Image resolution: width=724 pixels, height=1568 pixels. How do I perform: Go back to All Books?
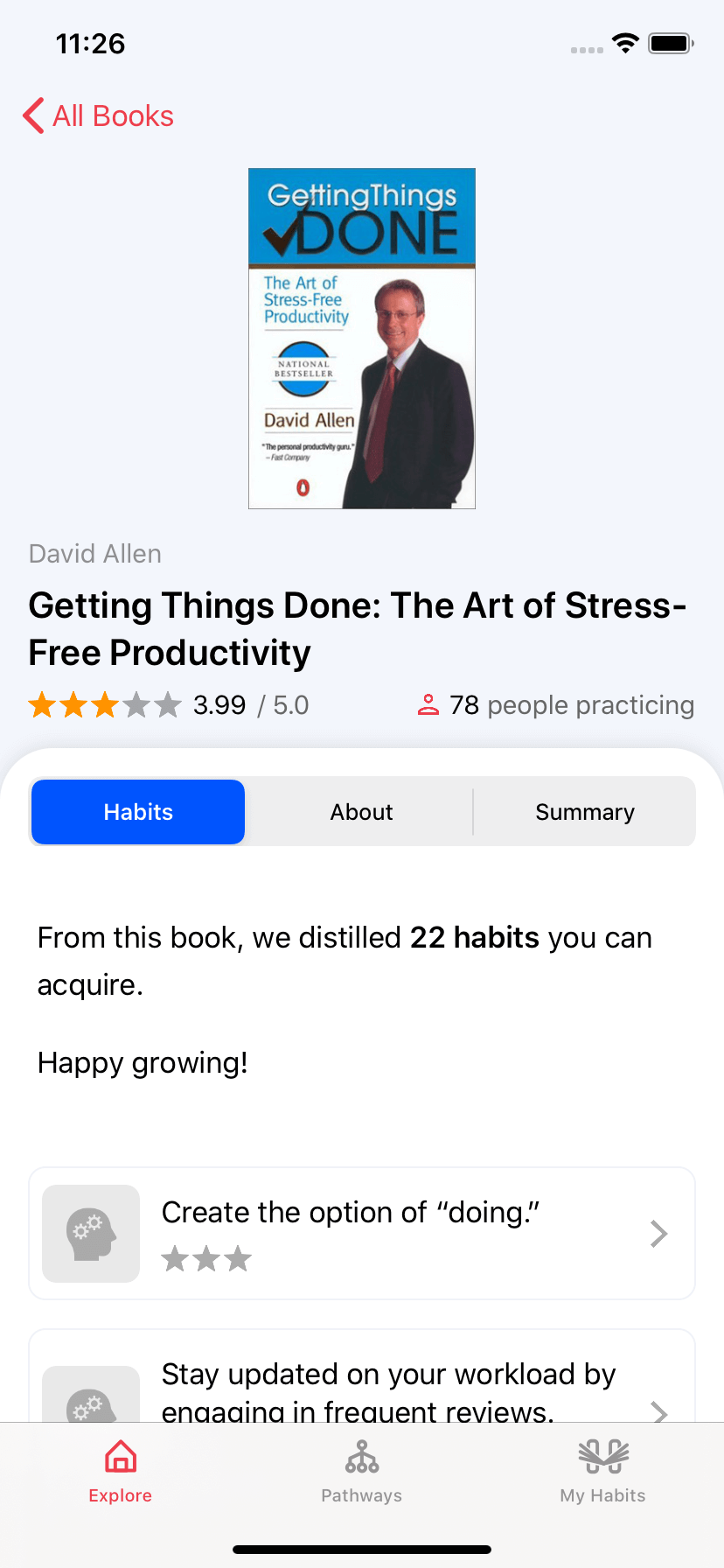click(x=98, y=115)
